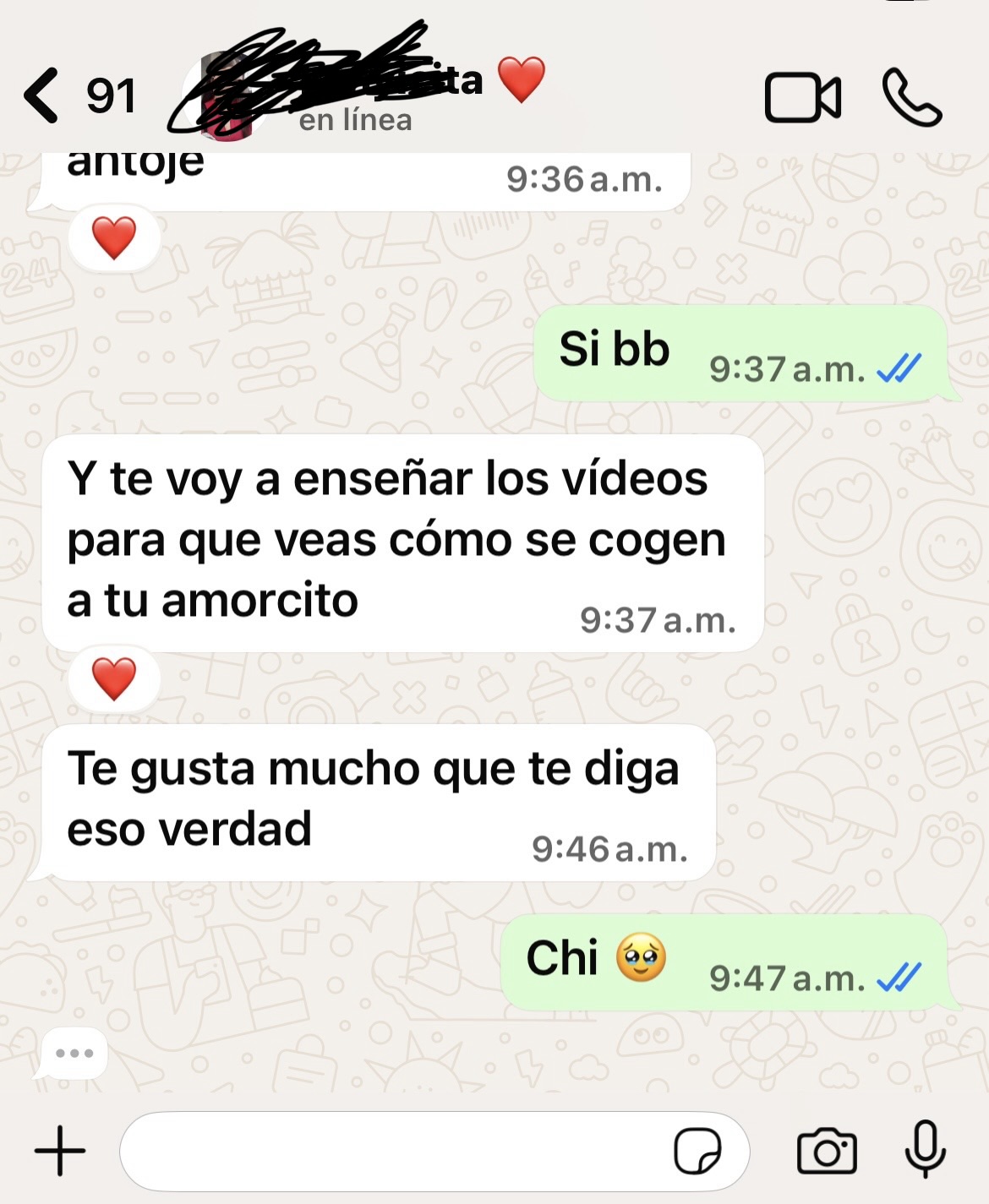Open the camera

(x=827, y=1150)
